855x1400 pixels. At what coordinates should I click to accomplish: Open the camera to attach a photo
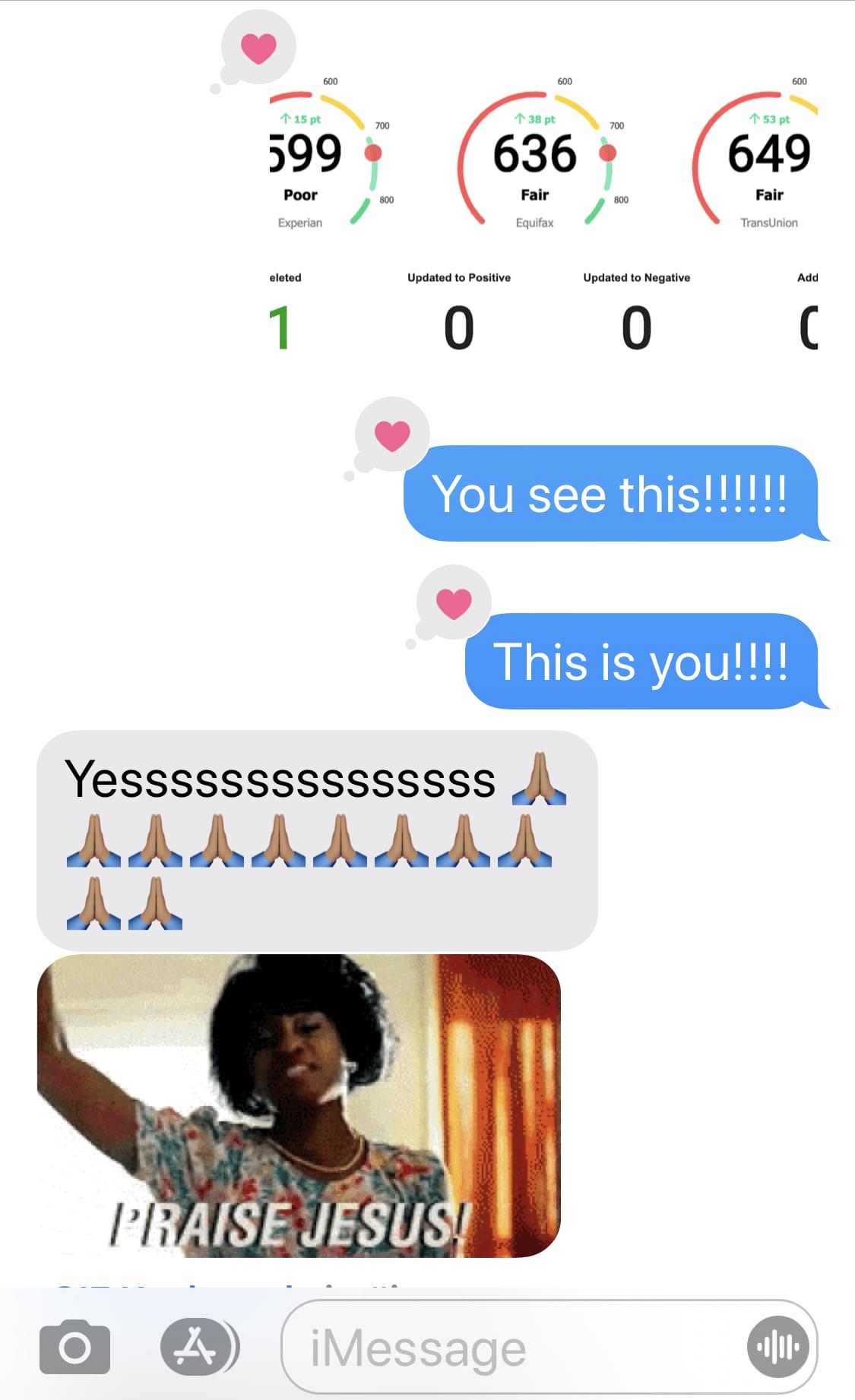tap(74, 1348)
